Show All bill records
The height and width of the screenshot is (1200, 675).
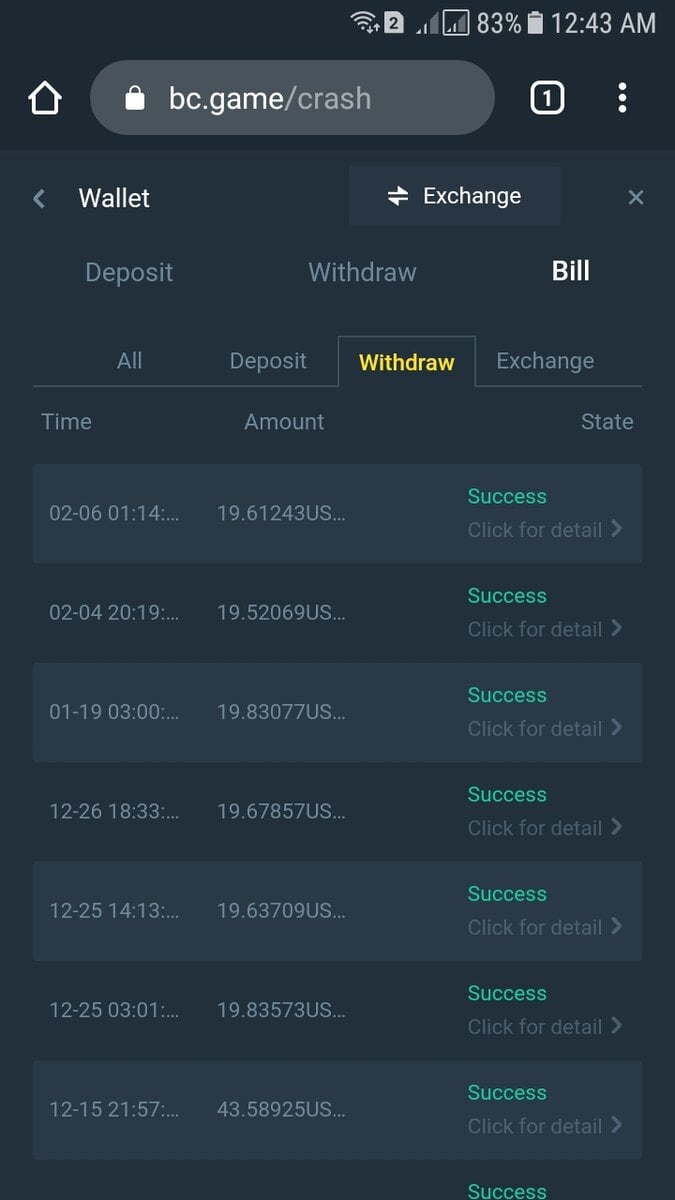[129, 361]
